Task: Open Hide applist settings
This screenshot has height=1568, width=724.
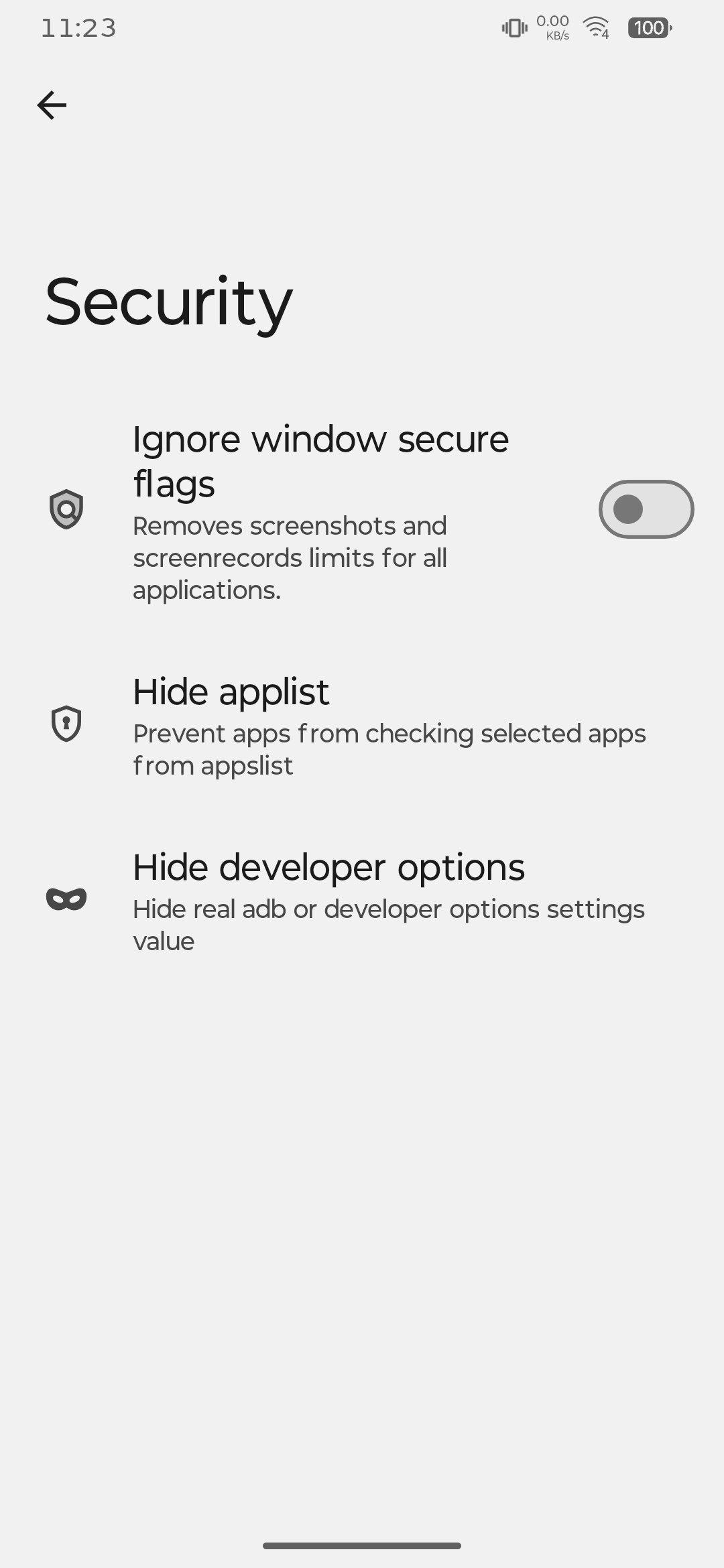Action: pyautogui.click(x=362, y=727)
